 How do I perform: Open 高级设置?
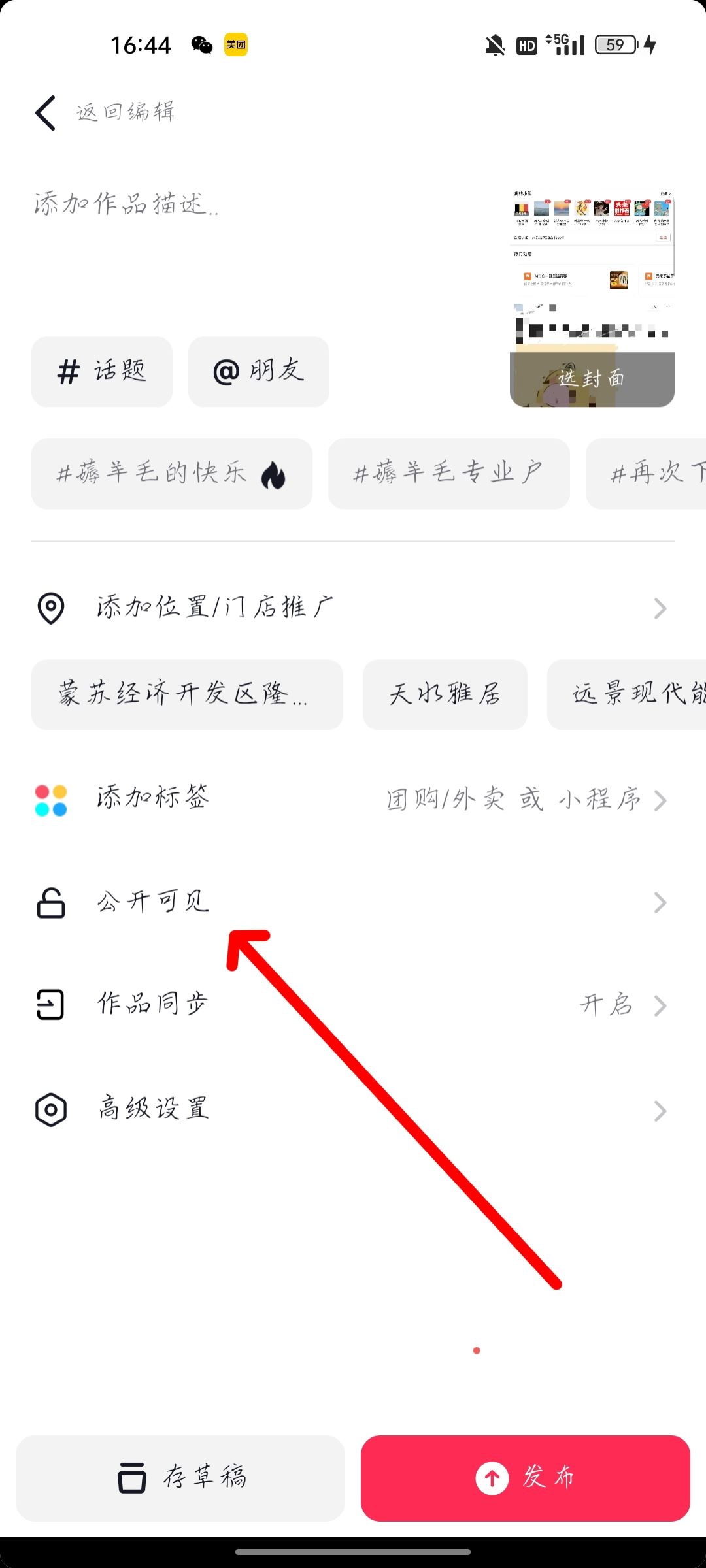353,1110
